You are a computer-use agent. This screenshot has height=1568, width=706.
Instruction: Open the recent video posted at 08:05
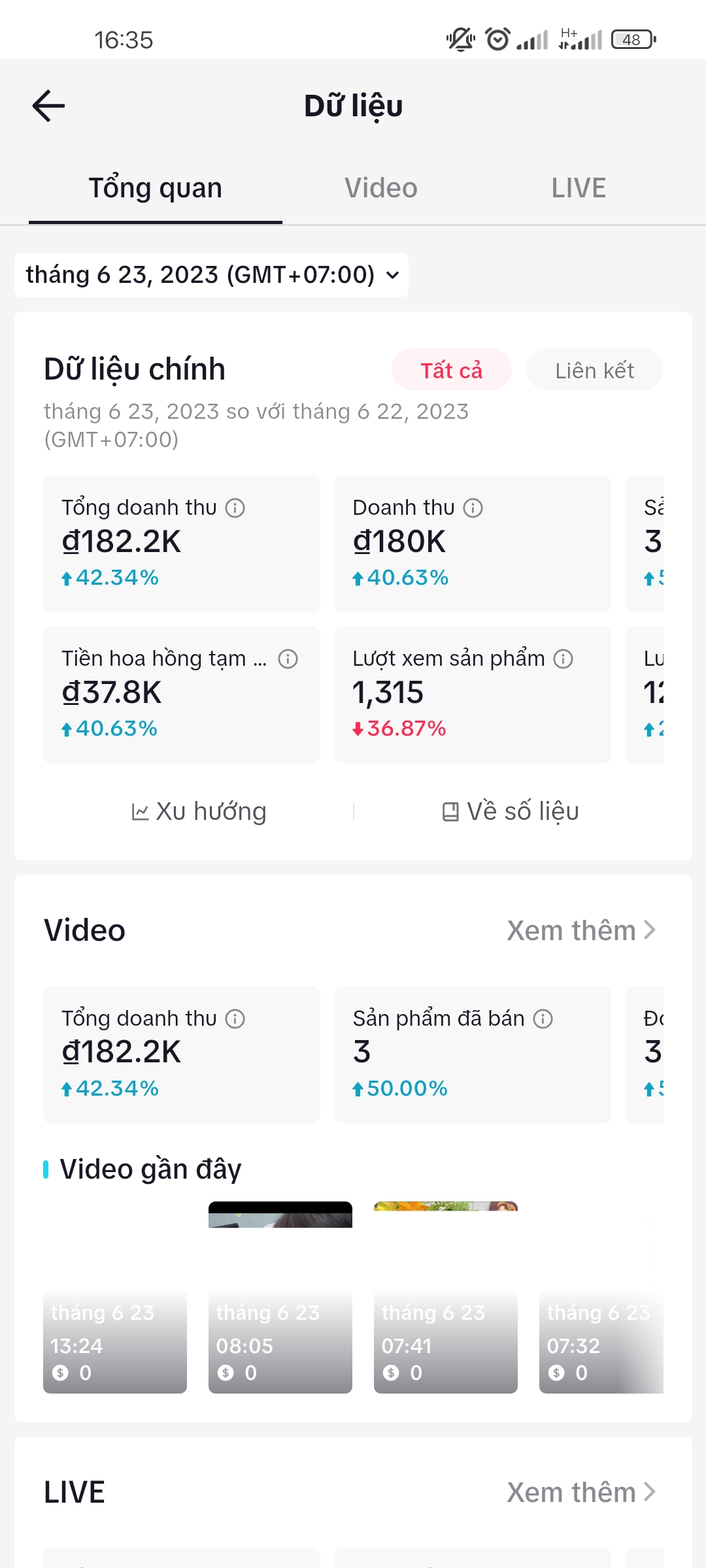pos(280,1297)
